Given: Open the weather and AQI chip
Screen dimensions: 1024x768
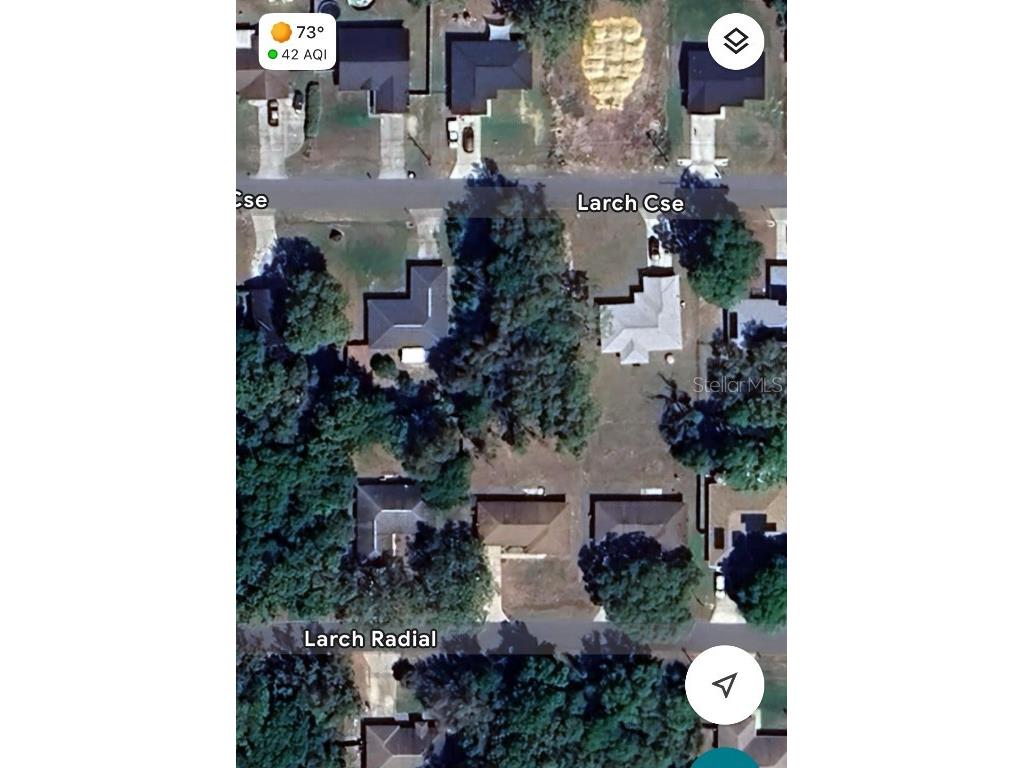Looking at the screenshot, I should pos(297,42).
